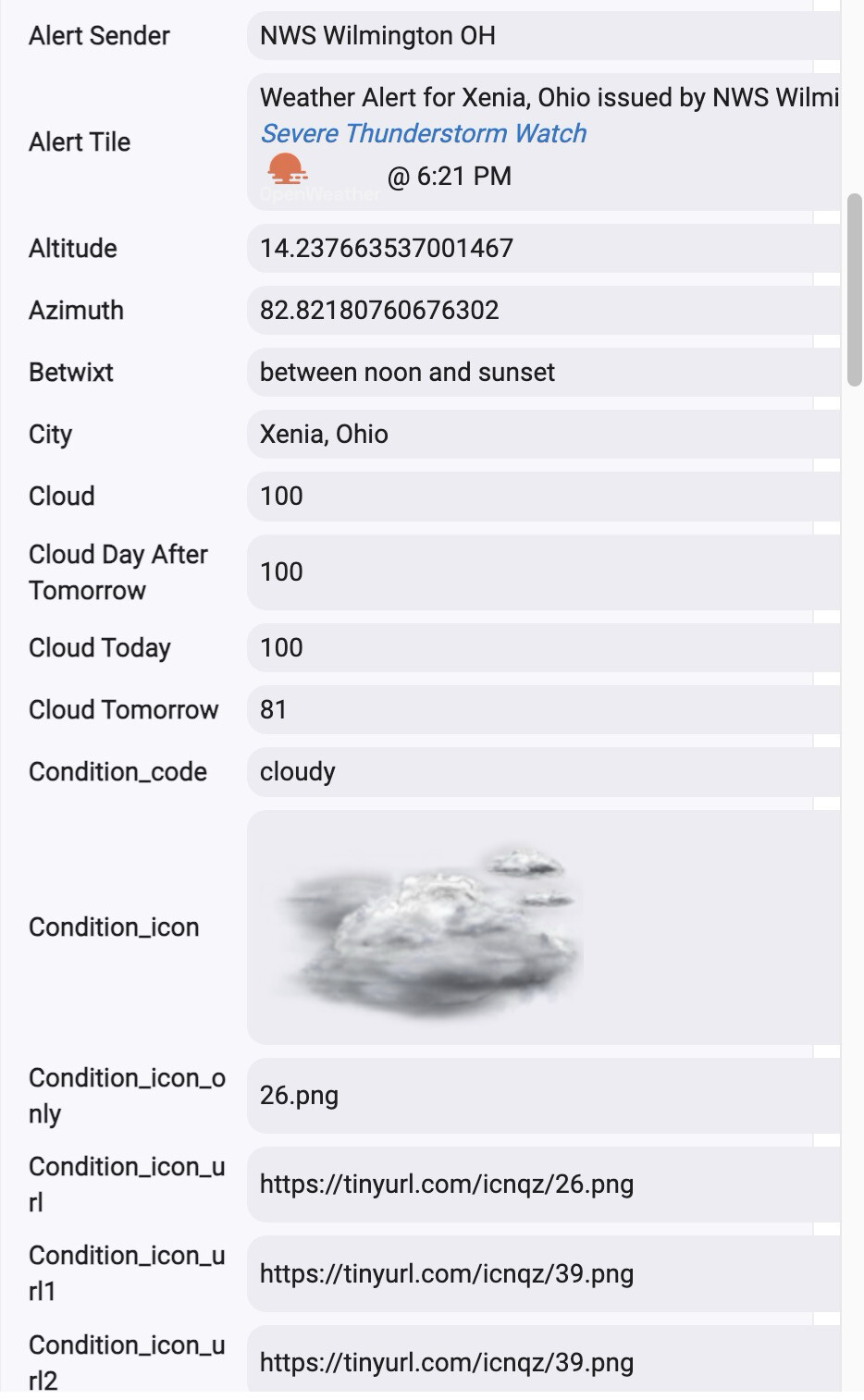Select the City field showing Xenia, Ohio
This screenshot has width=864, height=1400.
544,434
